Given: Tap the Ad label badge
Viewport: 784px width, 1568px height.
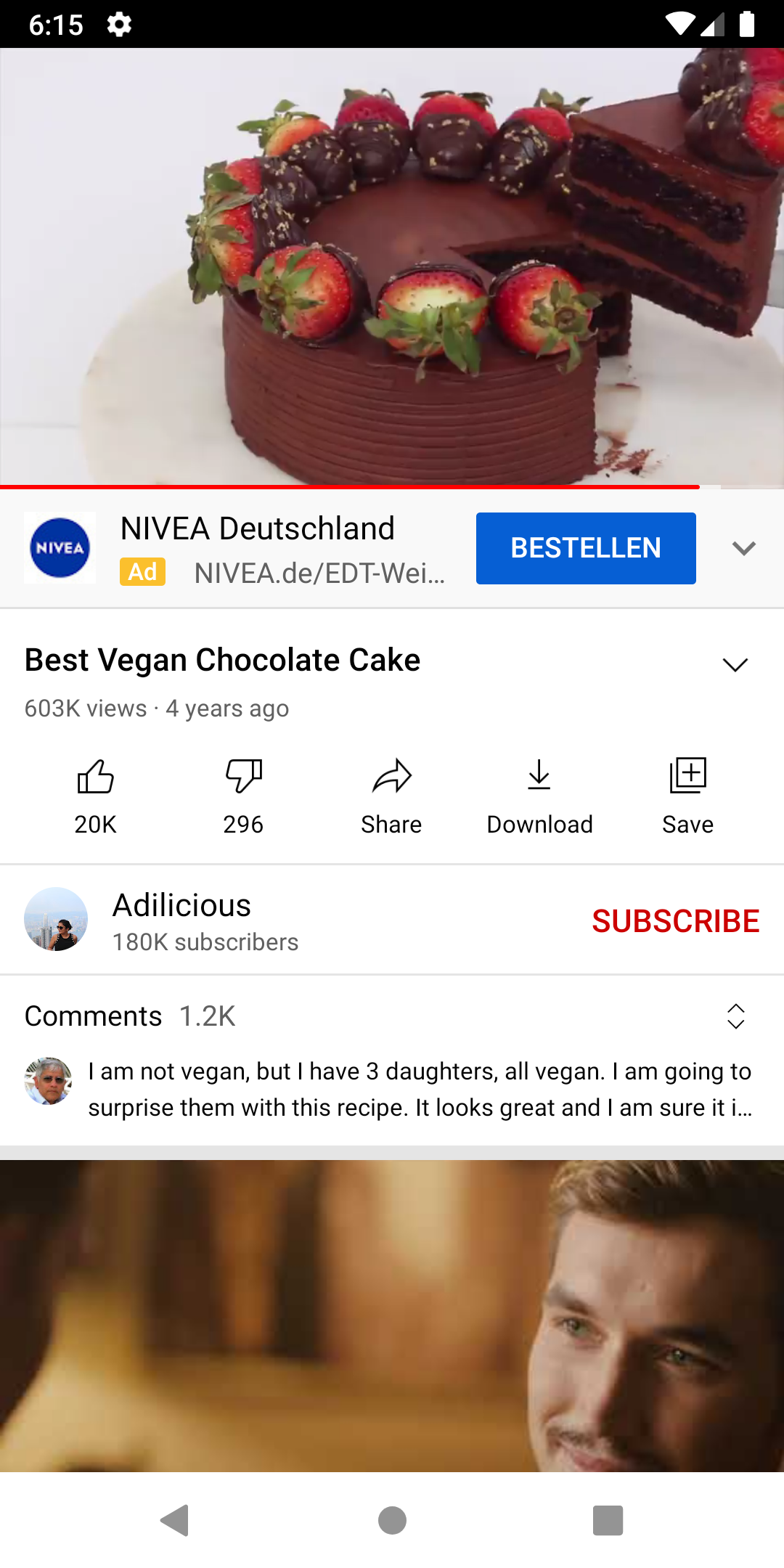Looking at the screenshot, I should coord(142,571).
